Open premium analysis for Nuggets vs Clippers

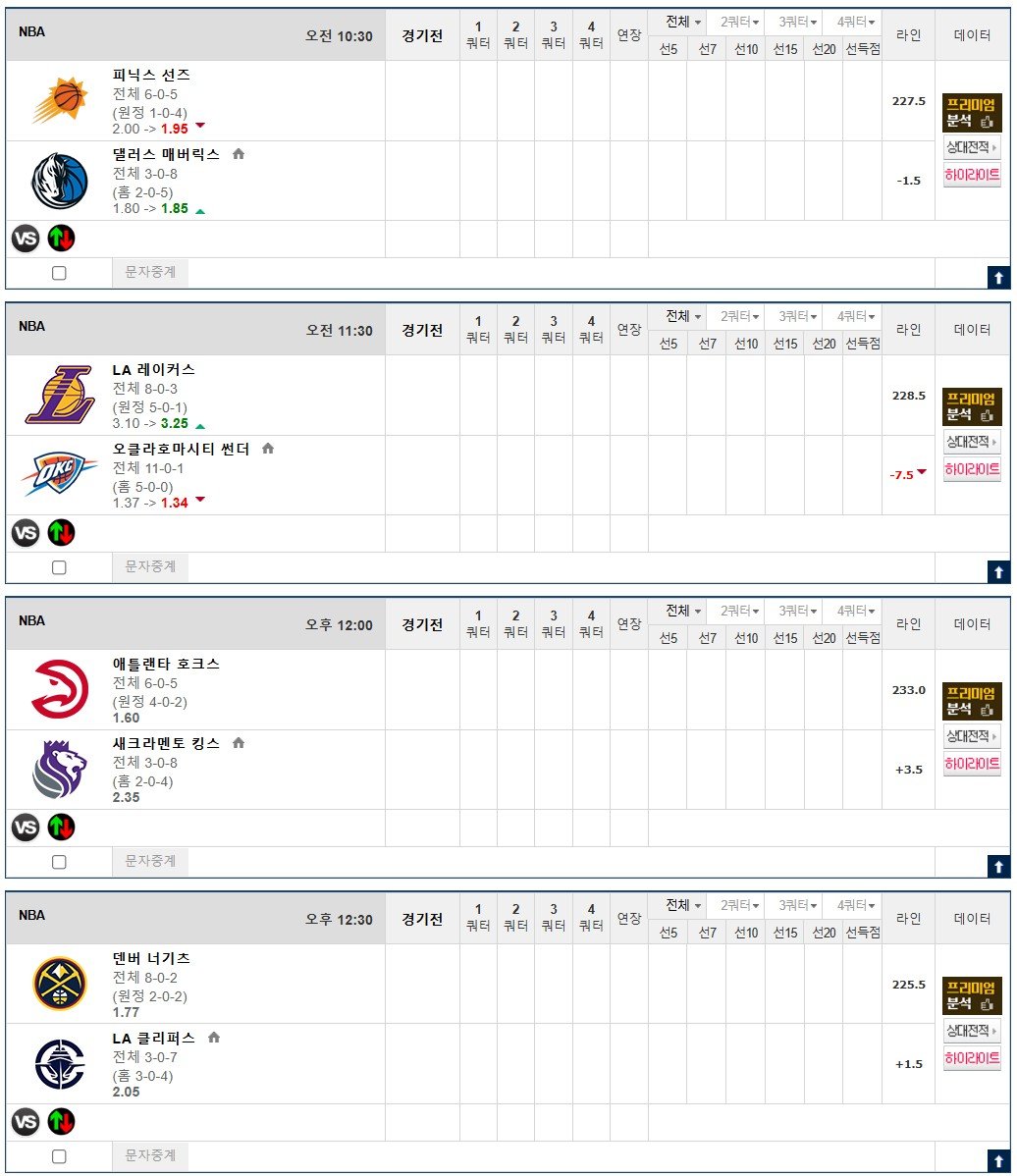point(972,995)
